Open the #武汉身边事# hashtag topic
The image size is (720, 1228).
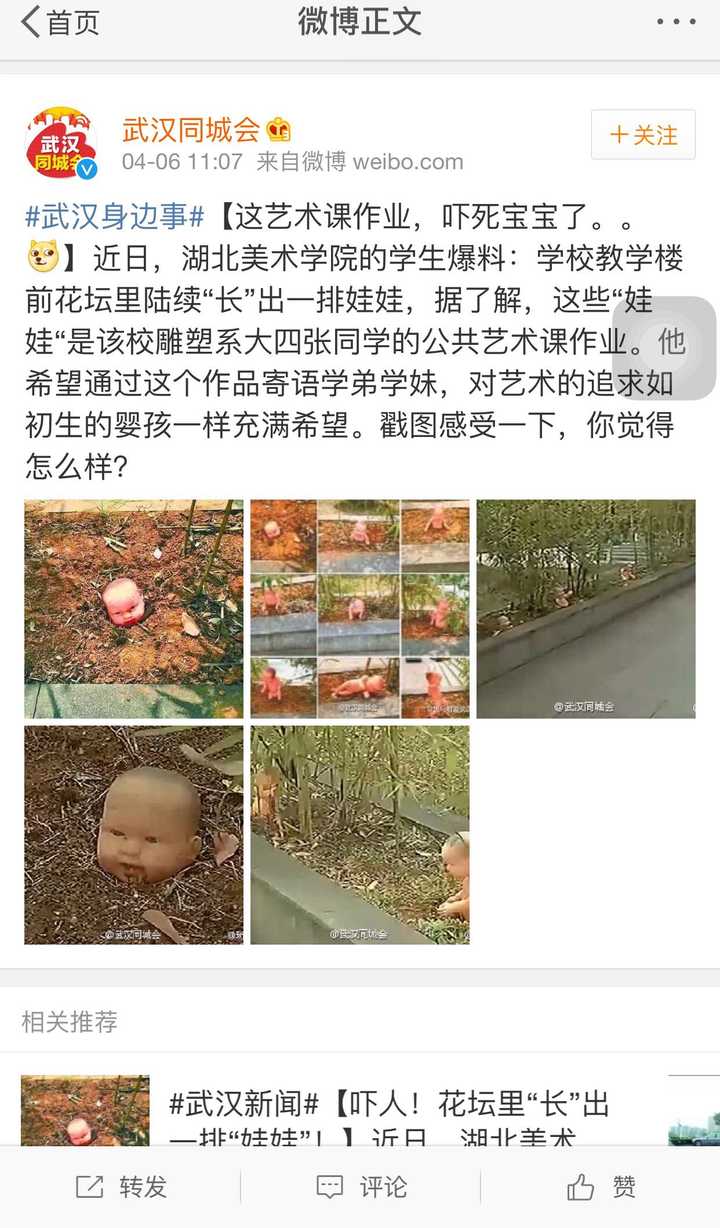click(115, 216)
